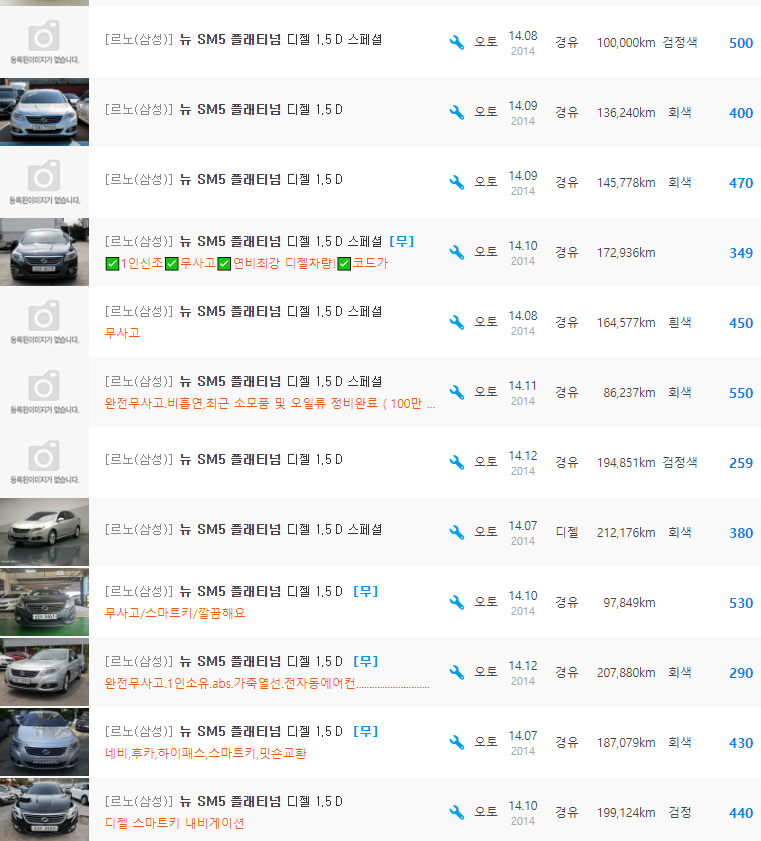Click the price 500 on the first listing

click(740, 43)
